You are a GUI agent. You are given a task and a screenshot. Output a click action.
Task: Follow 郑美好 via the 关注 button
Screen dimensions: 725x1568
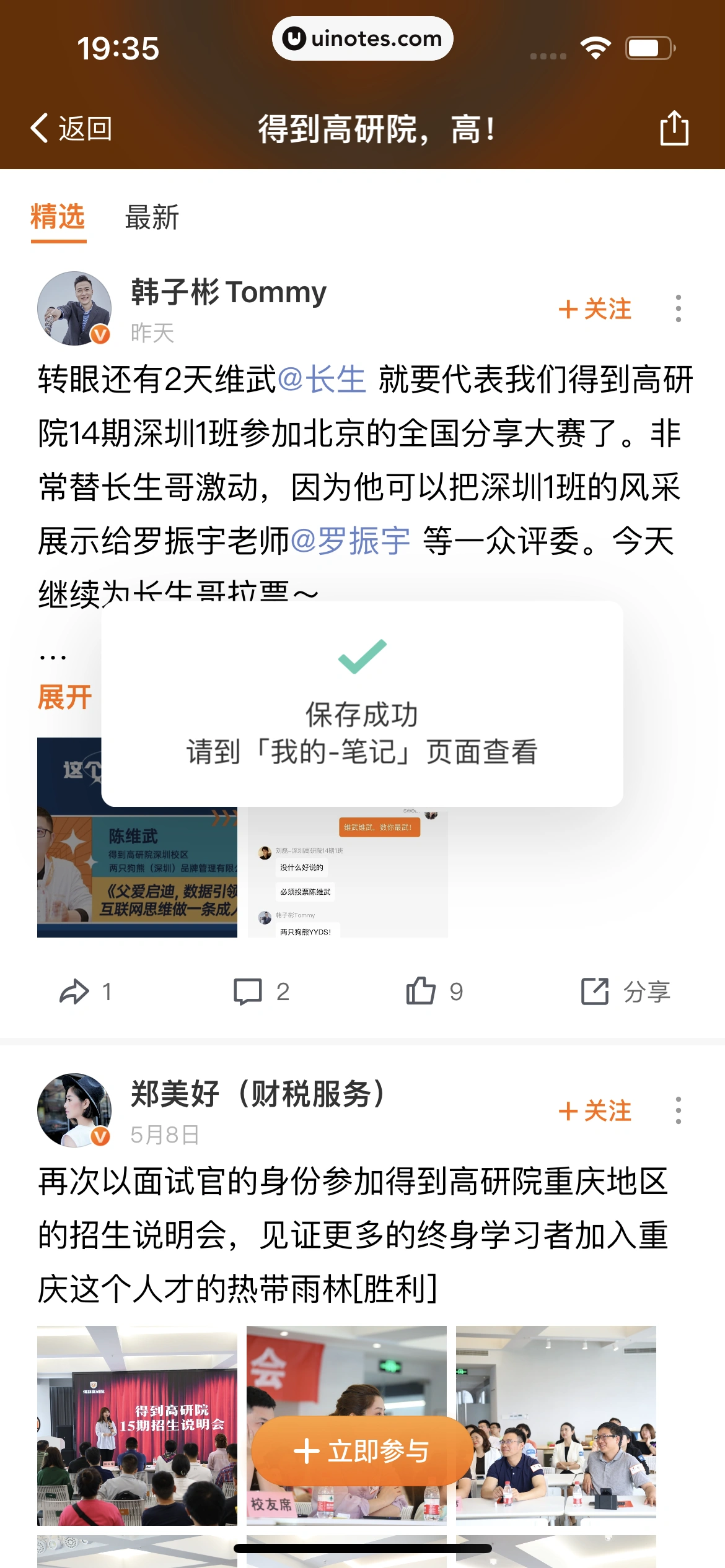click(594, 1109)
